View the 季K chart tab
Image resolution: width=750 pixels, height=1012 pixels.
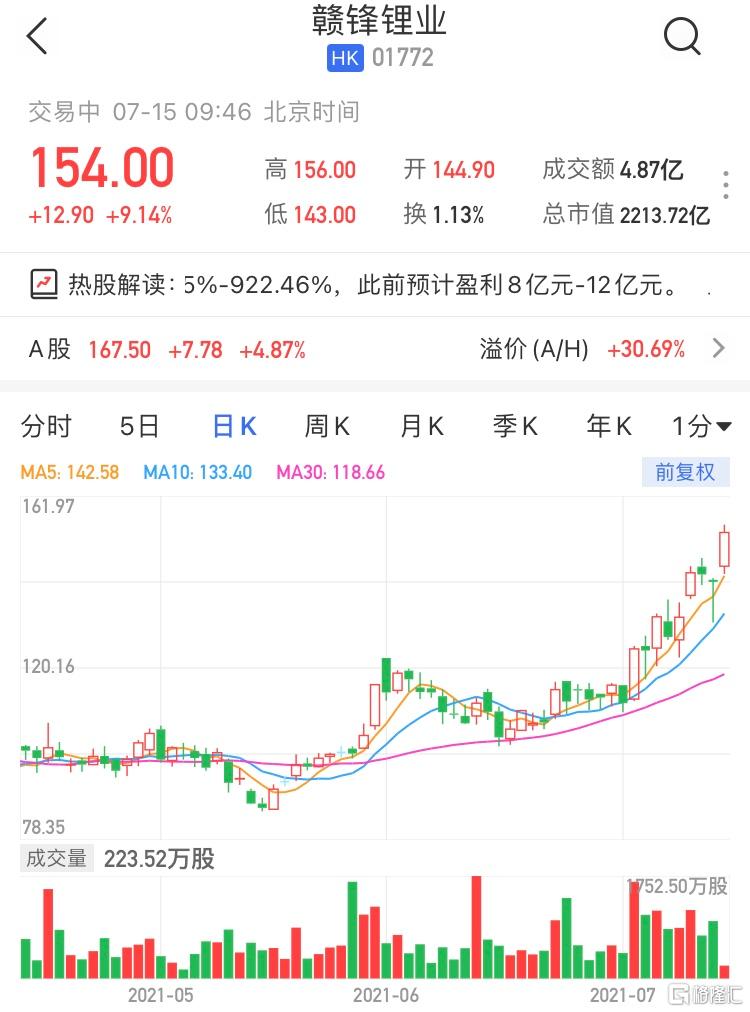point(515,427)
